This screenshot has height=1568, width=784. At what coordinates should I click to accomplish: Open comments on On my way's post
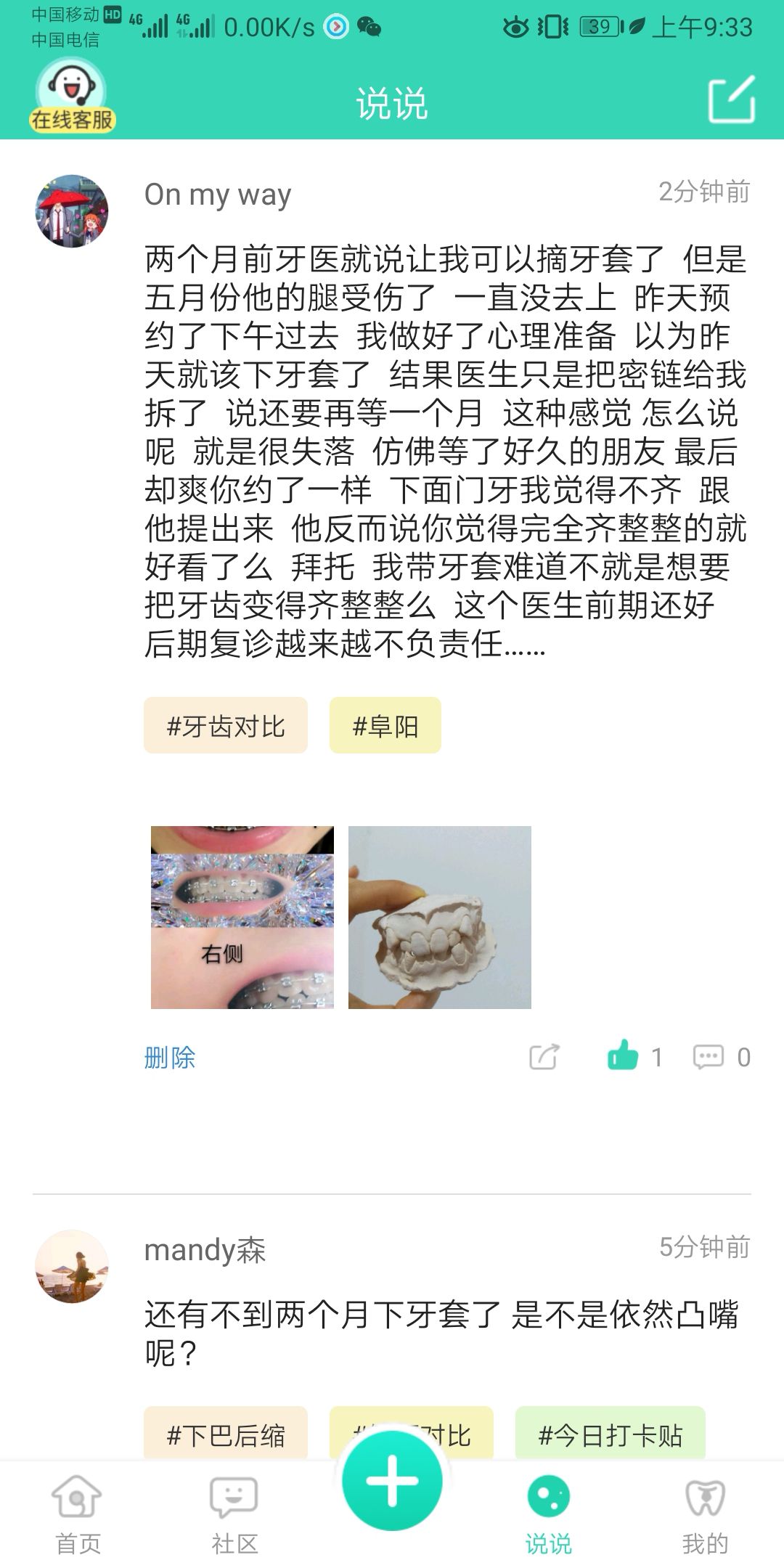tap(709, 1057)
